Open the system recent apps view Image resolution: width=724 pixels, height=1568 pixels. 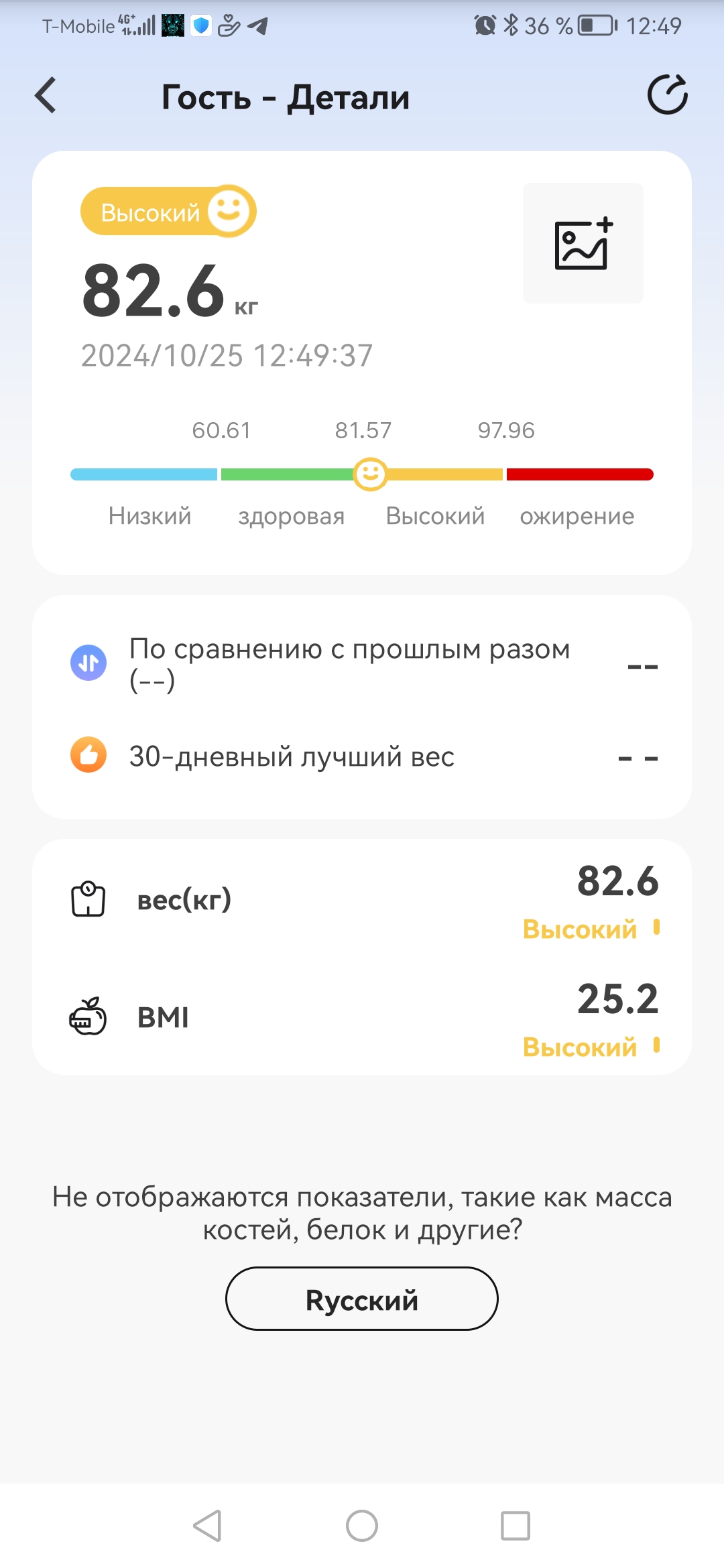tap(516, 1526)
